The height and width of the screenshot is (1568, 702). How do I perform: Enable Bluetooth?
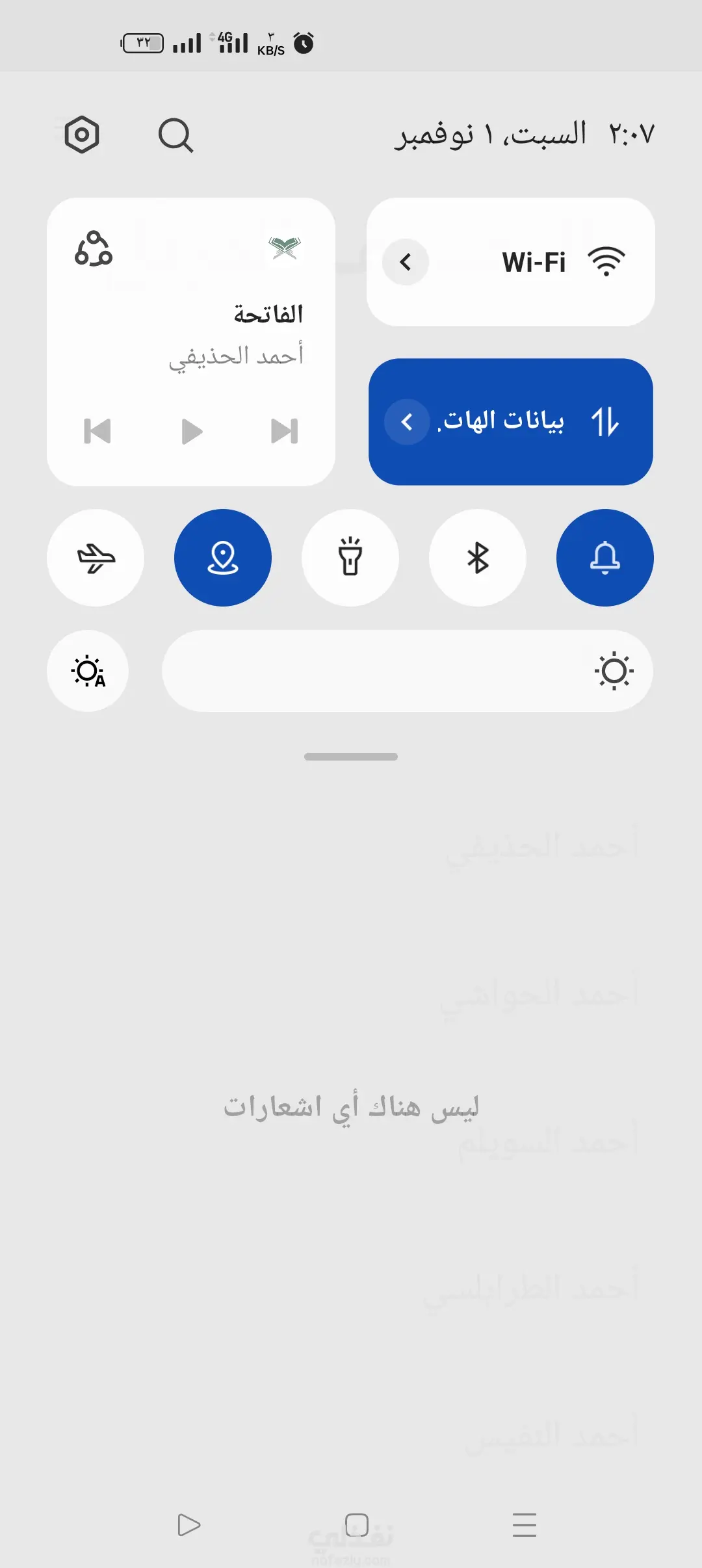click(478, 558)
